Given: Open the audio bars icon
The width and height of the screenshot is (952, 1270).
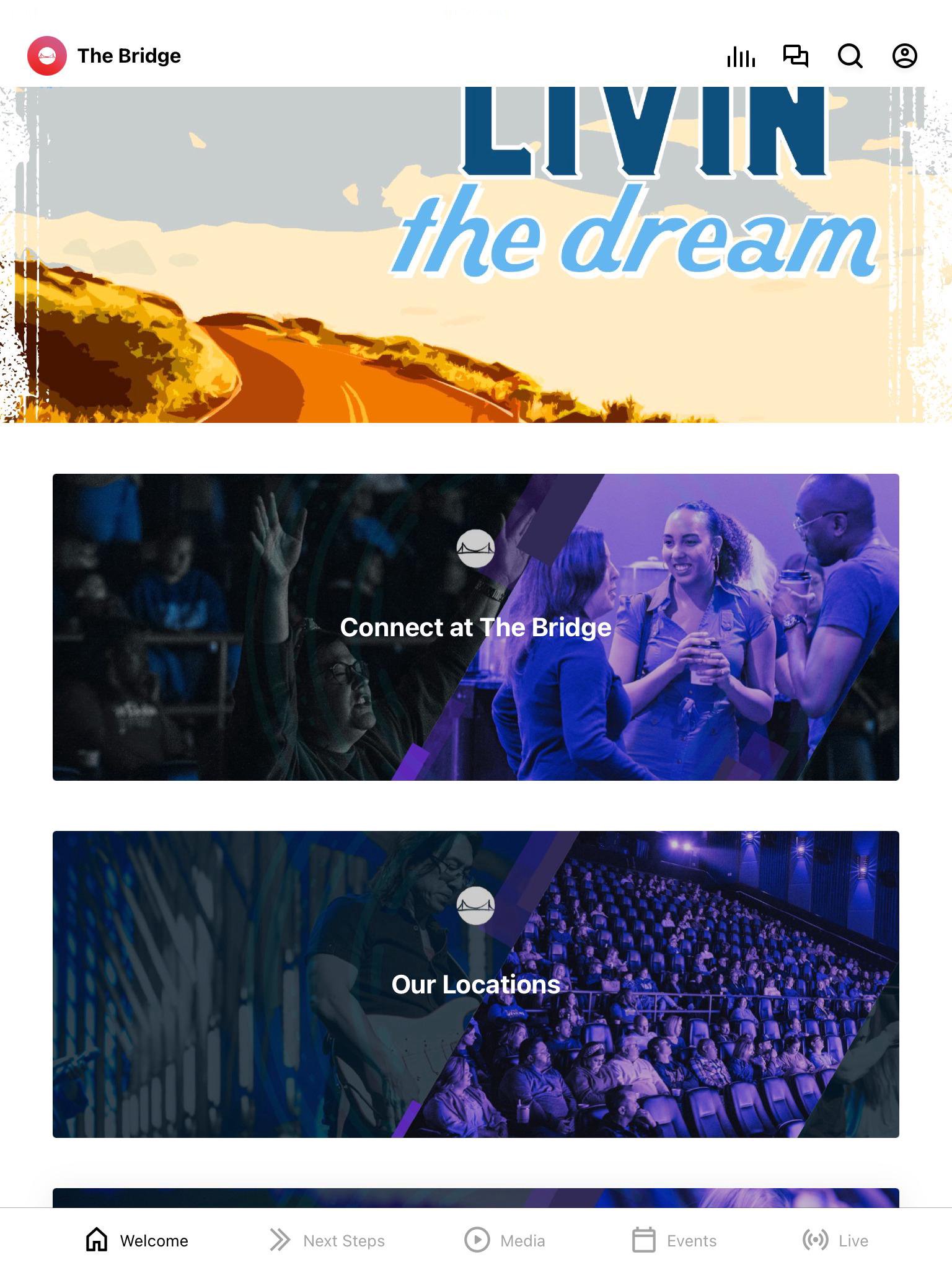Looking at the screenshot, I should (741, 56).
